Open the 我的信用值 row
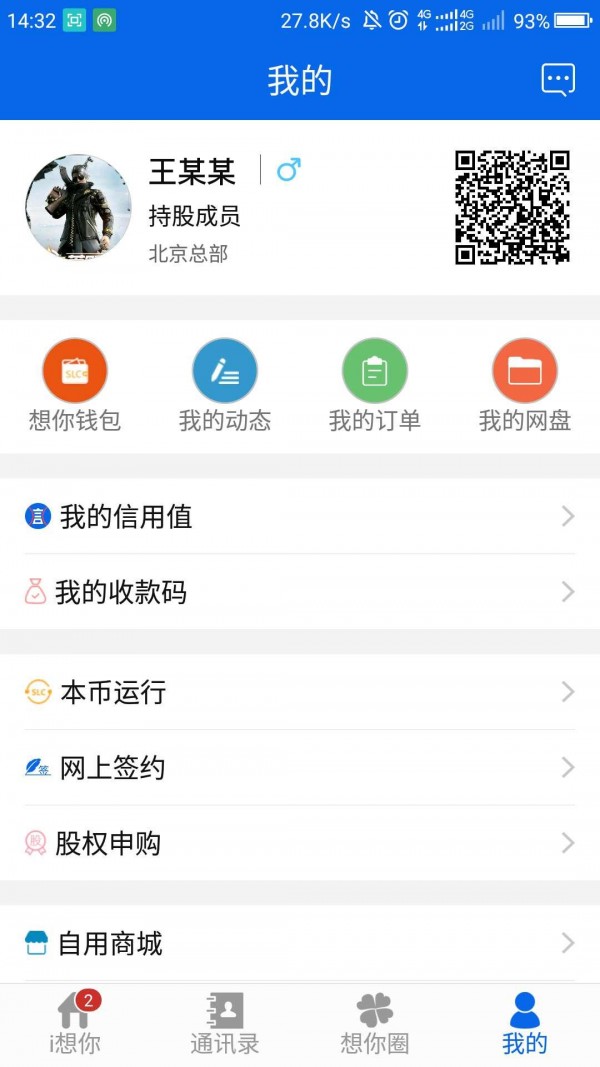The width and height of the screenshot is (600, 1067). [300, 516]
